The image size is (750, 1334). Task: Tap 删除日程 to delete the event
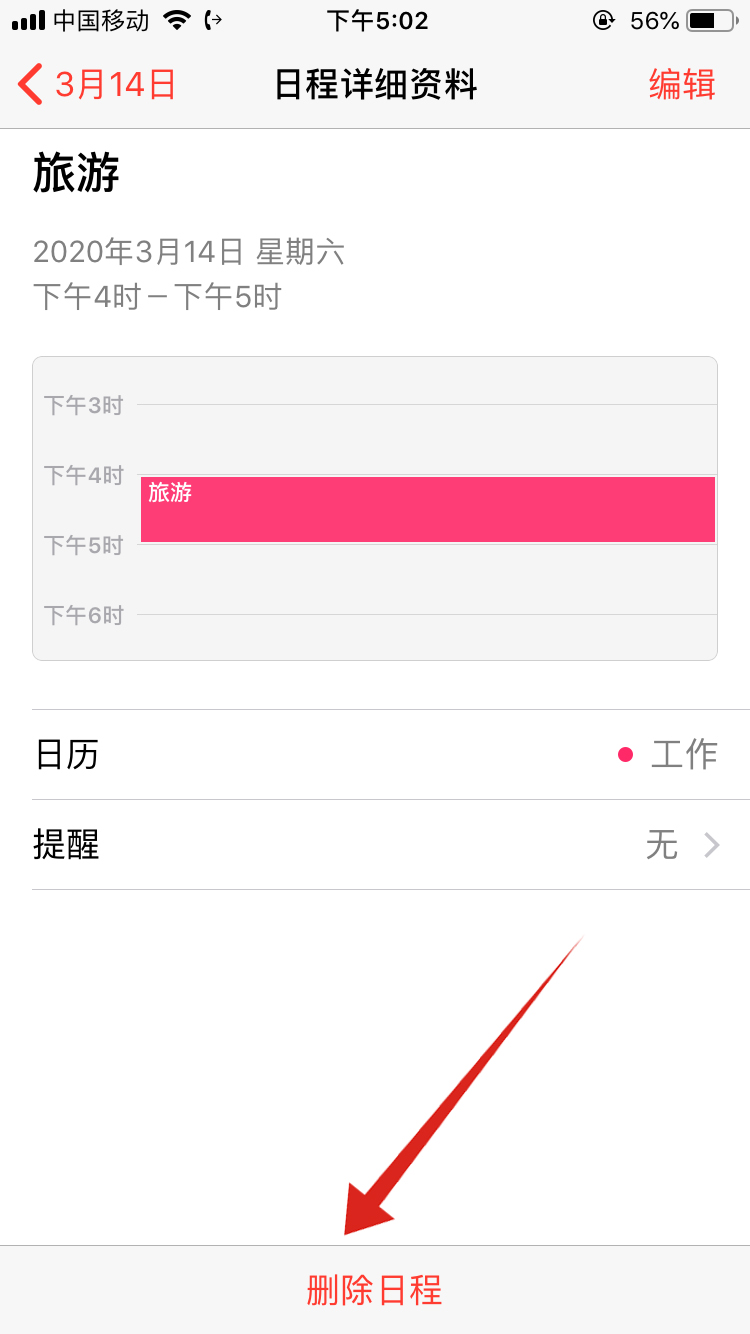[374, 1291]
